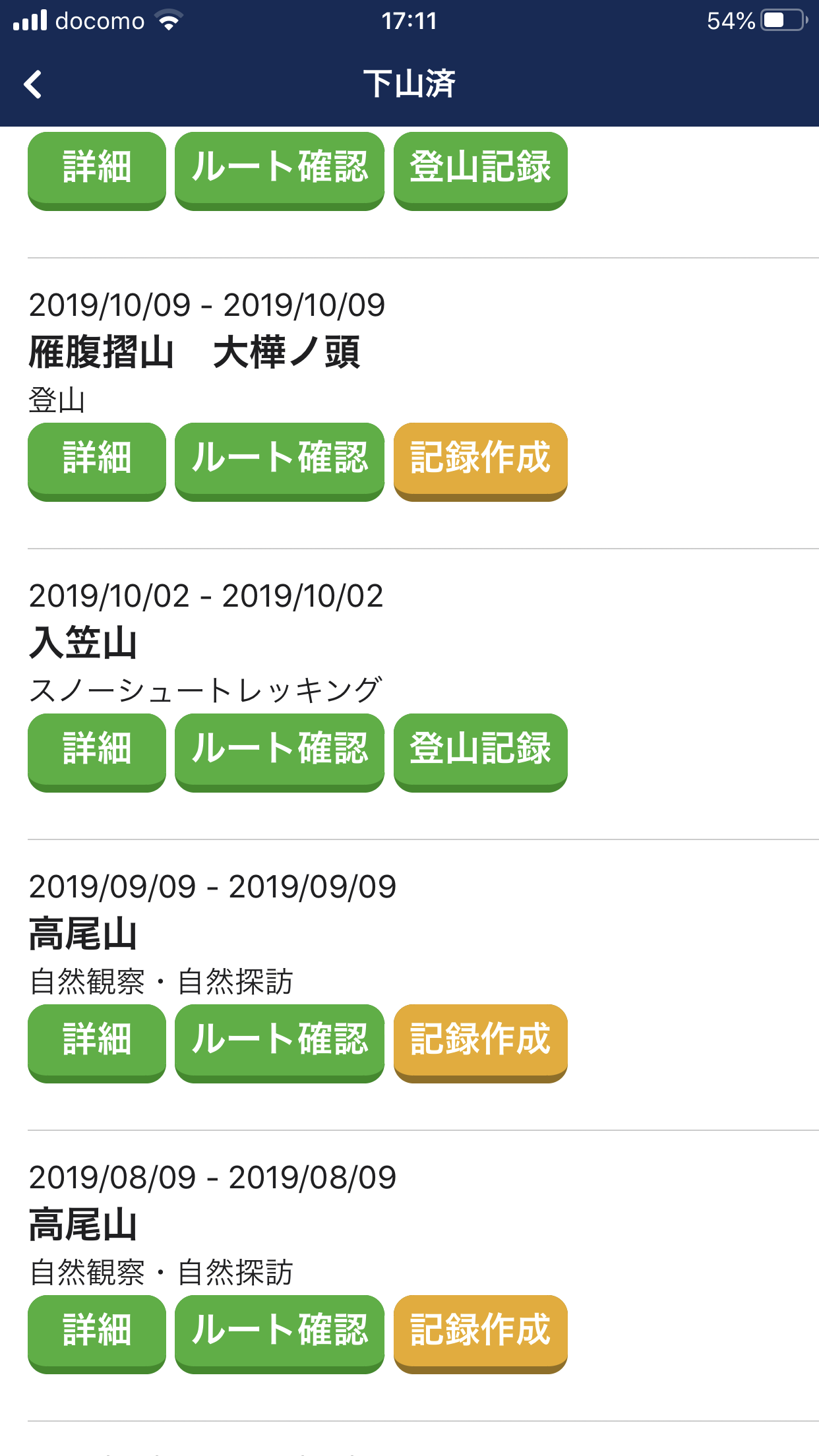Show 詳細 for 高尾山 on 2019/08/09
Image resolution: width=819 pixels, height=1456 pixels.
[x=97, y=1334]
